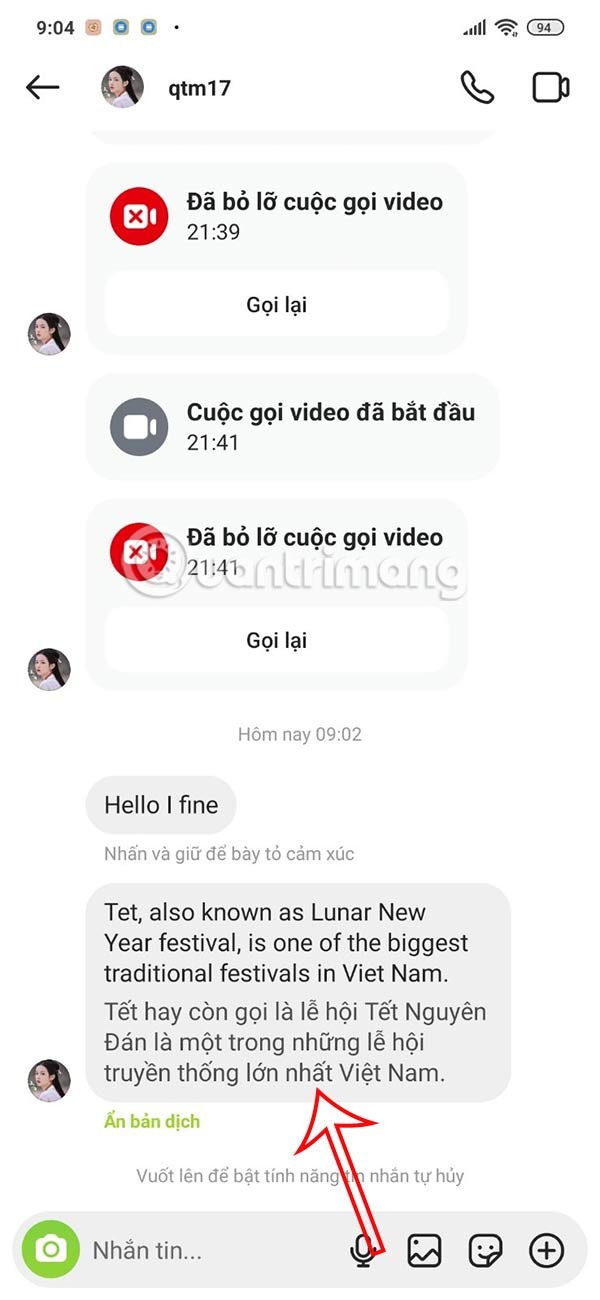Hide the translation with Ẩn bản dịch

tap(152, 1121)
